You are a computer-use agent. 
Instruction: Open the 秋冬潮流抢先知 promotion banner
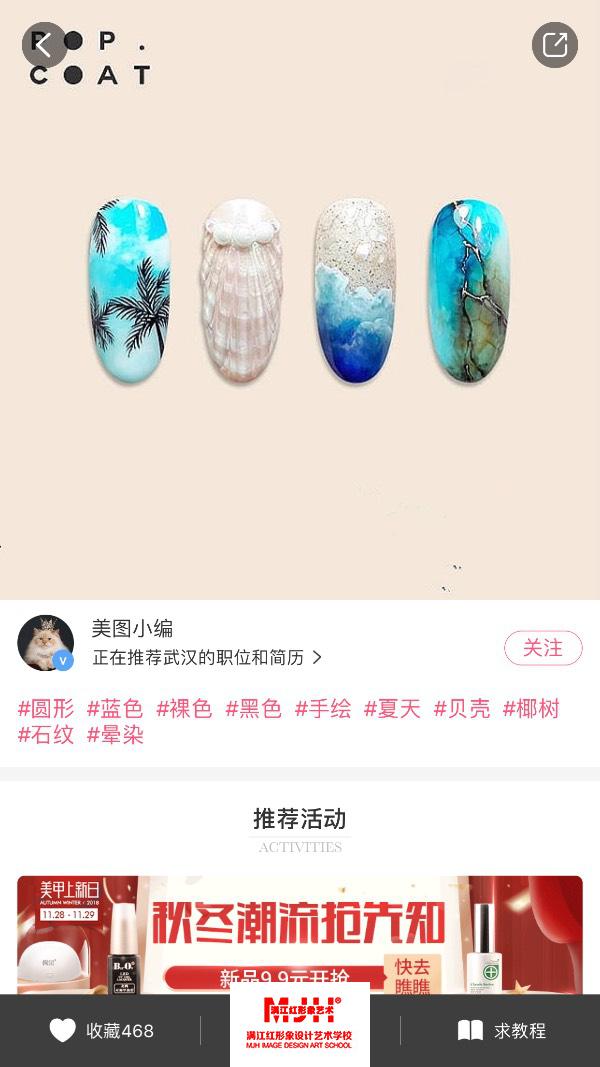click(x=300, y=935)
